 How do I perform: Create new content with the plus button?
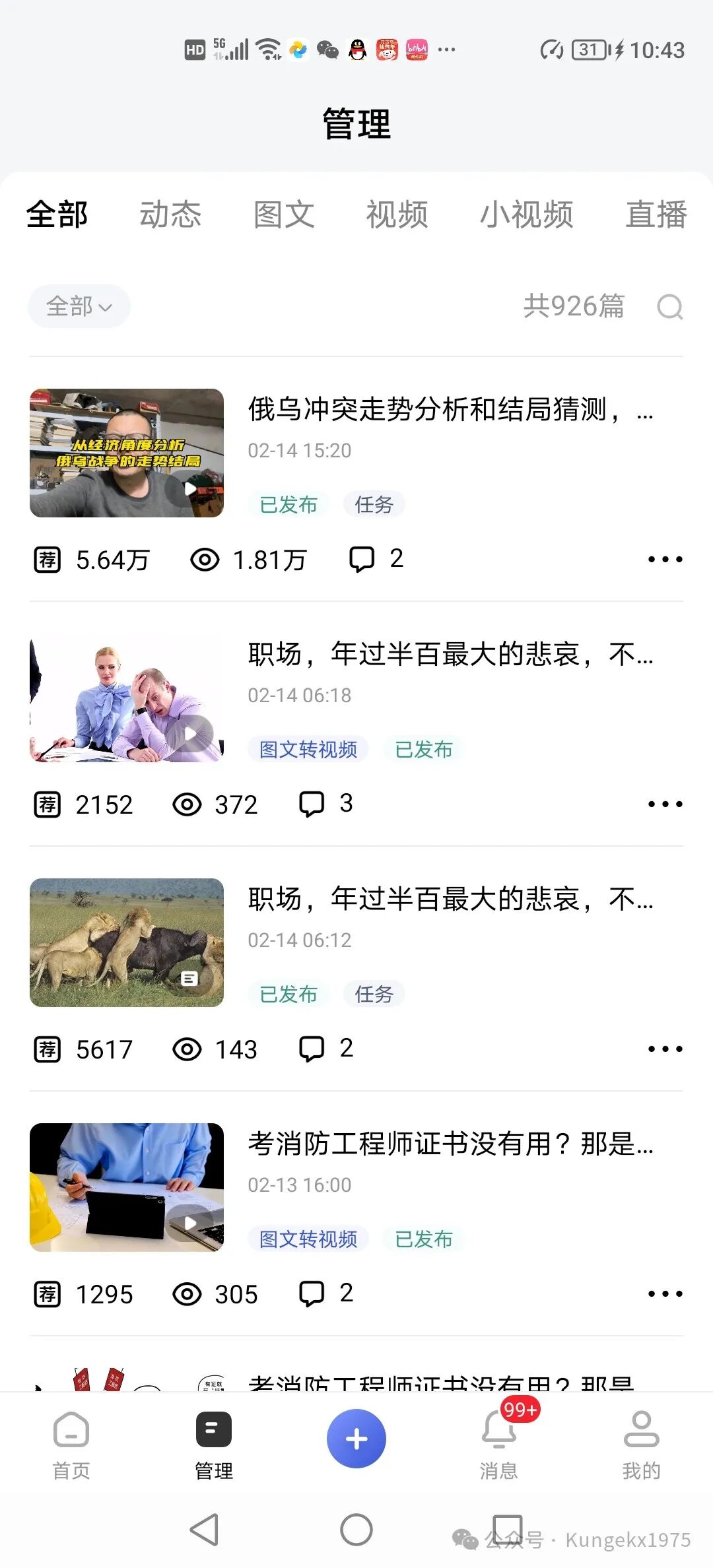[356, 1439]
